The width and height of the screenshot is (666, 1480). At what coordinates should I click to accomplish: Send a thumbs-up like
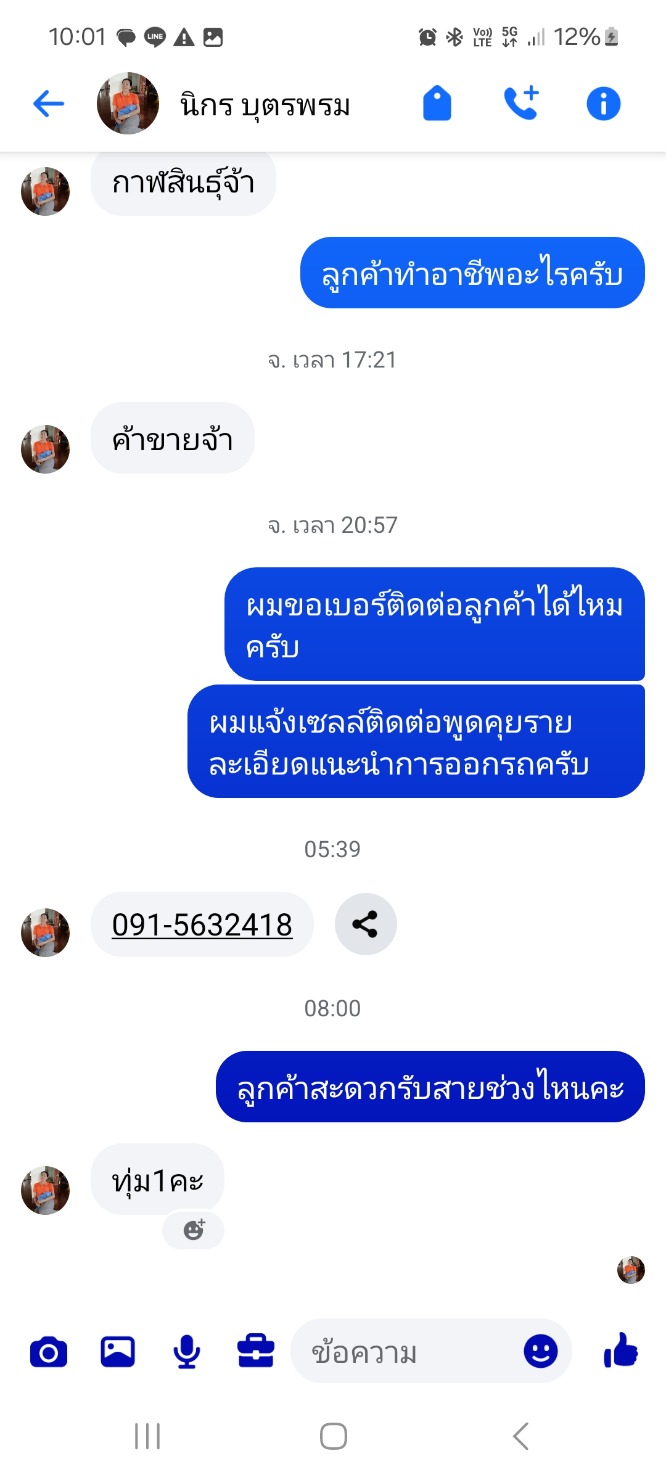click(x=621, y=1353)
